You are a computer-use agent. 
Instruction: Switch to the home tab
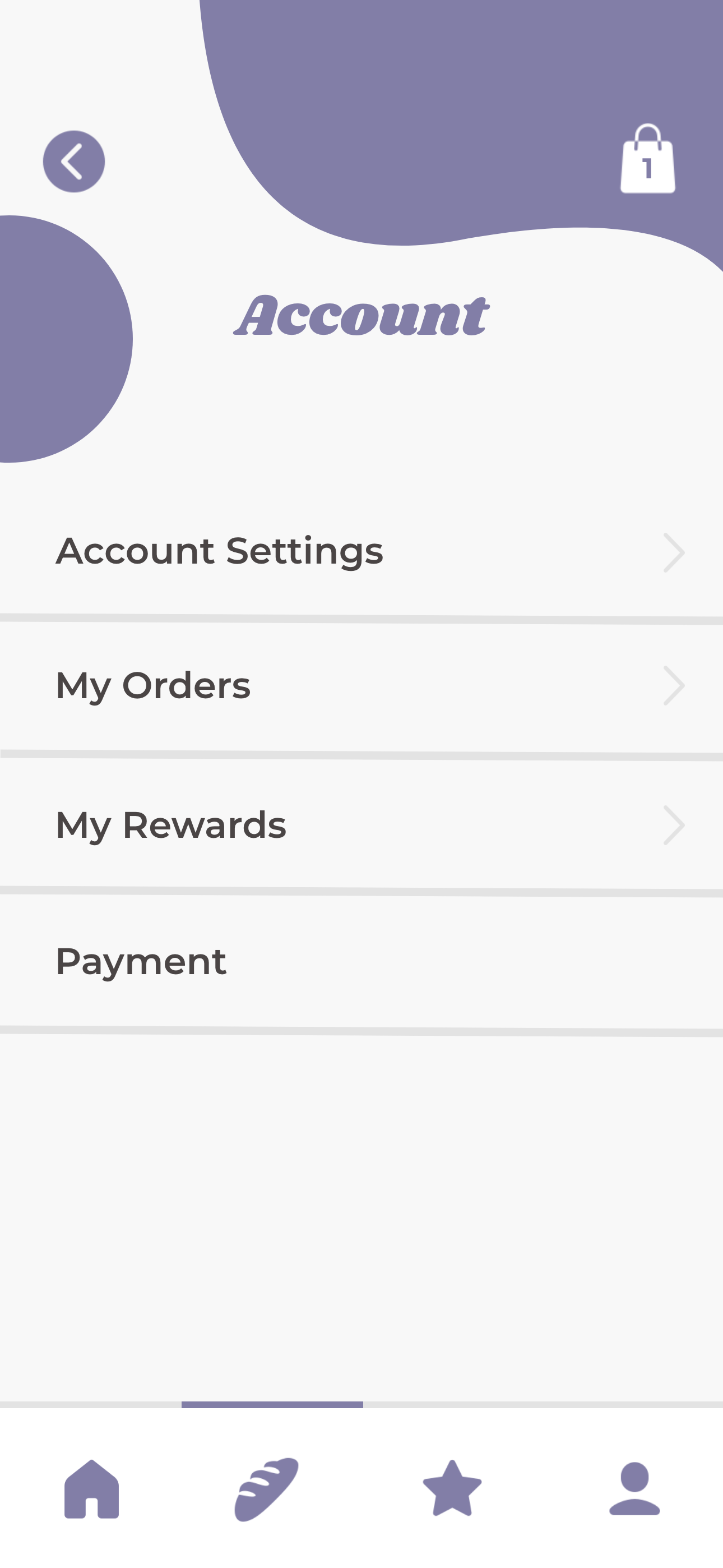coord(92,1489)
